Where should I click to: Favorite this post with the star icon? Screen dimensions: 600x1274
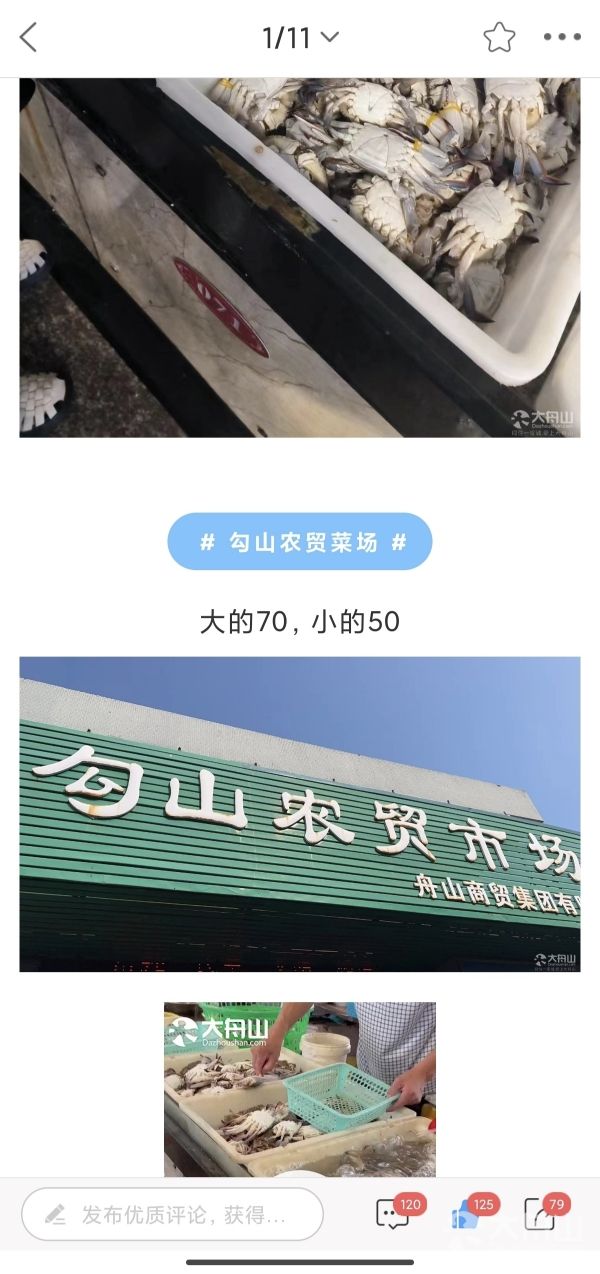pos(499,38)
